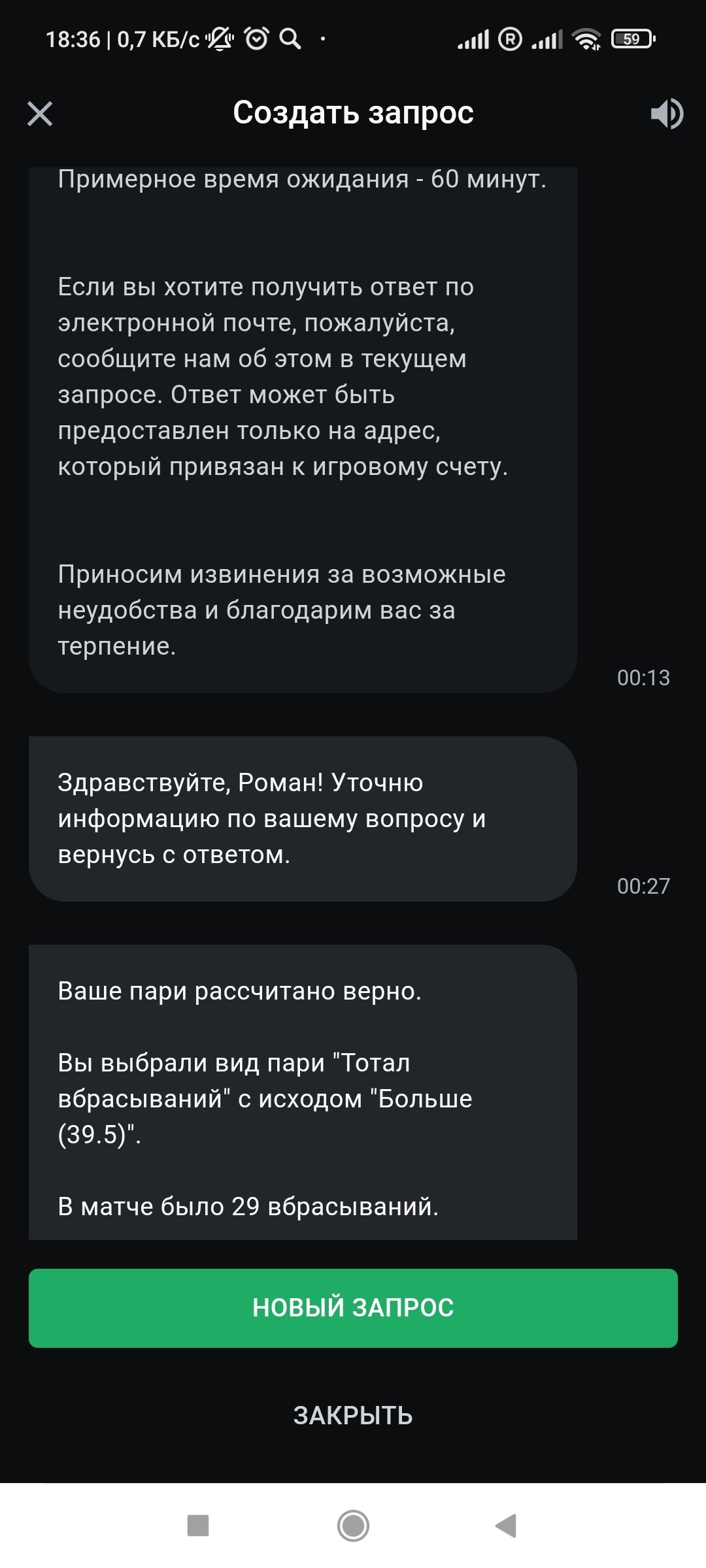Image resolution: width=706 pixels, height=1568 pixels.
Task: Close the Создать запрос screen with X
Action: pos(40,114)
